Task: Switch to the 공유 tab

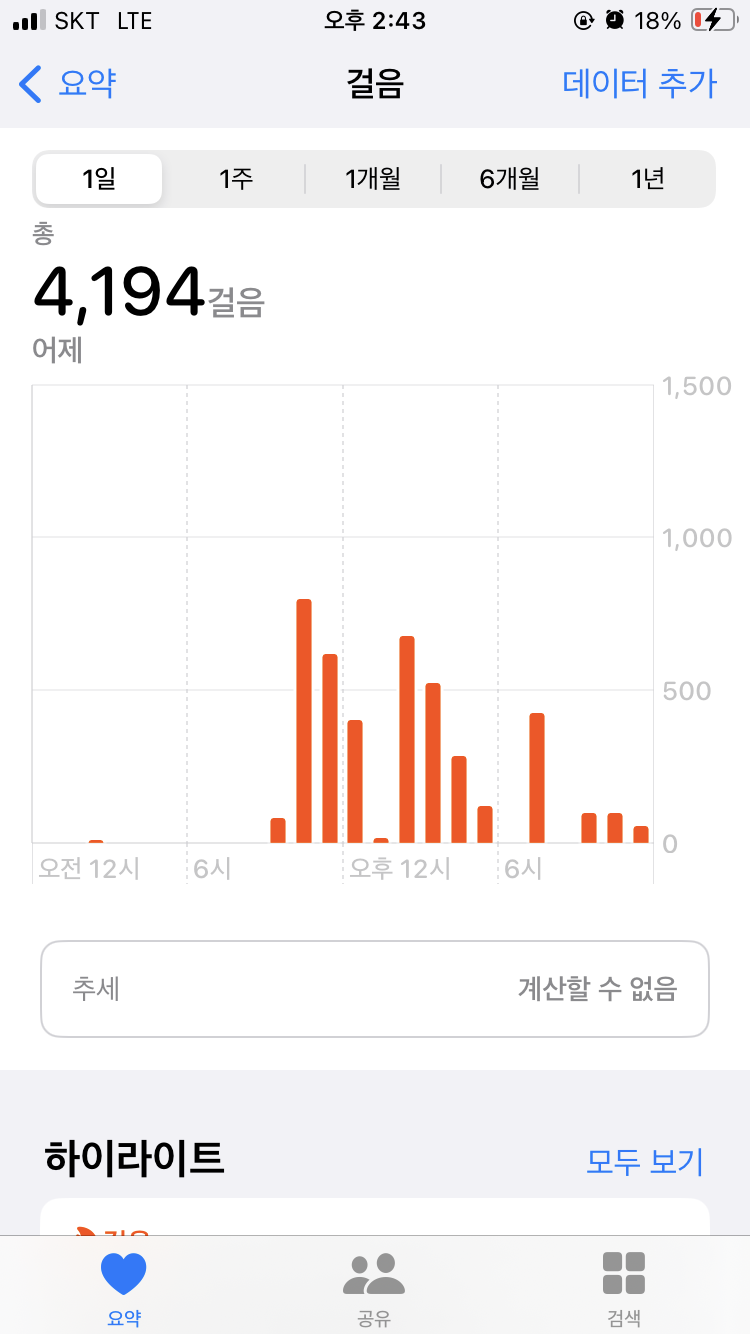Action: [374, 1288]
